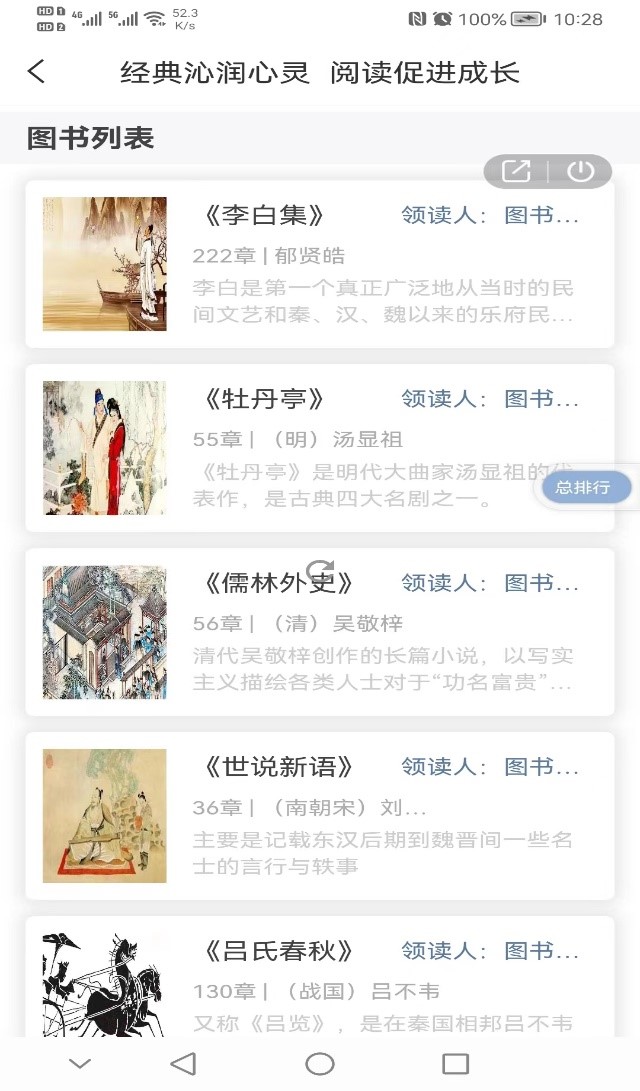
Task: Open the 总排行 ranking button
Action: tap(587, 488)
